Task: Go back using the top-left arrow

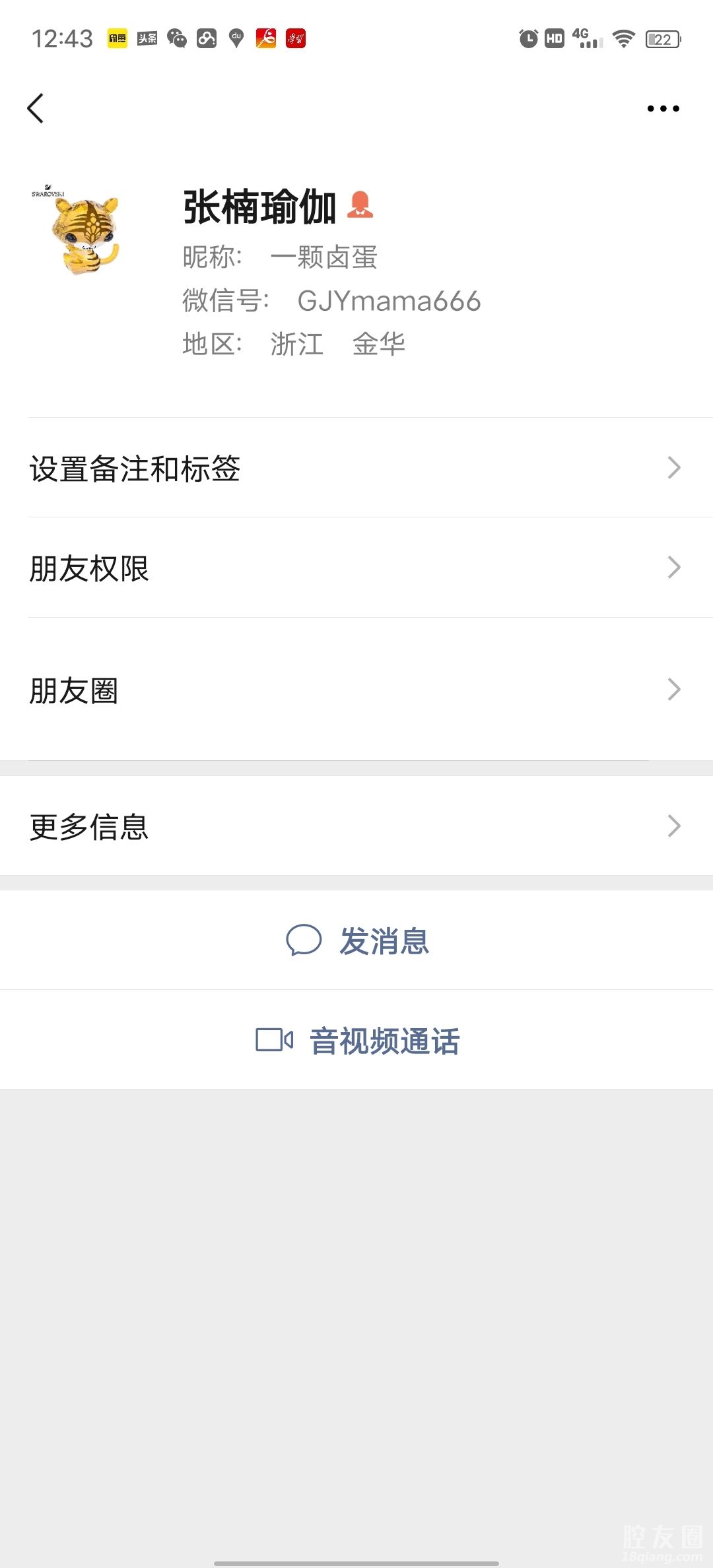Action: pos(36,108)
